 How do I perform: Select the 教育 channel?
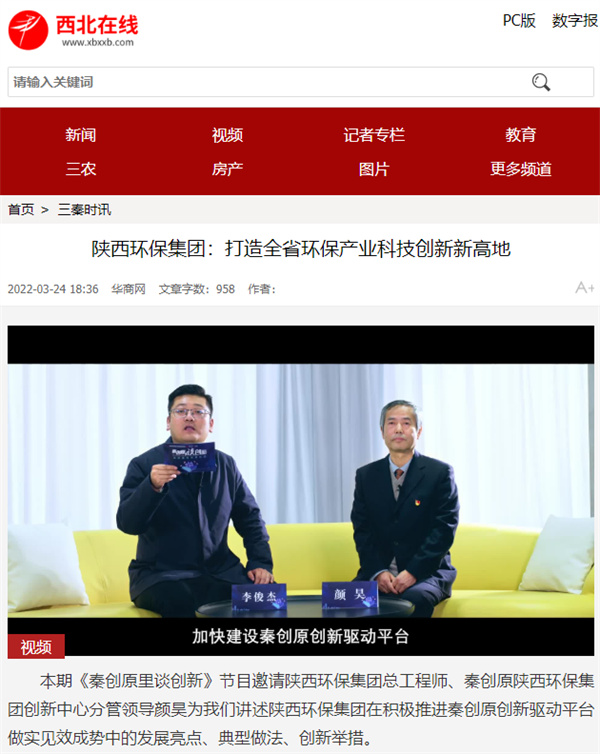click(x=520, y=135)
